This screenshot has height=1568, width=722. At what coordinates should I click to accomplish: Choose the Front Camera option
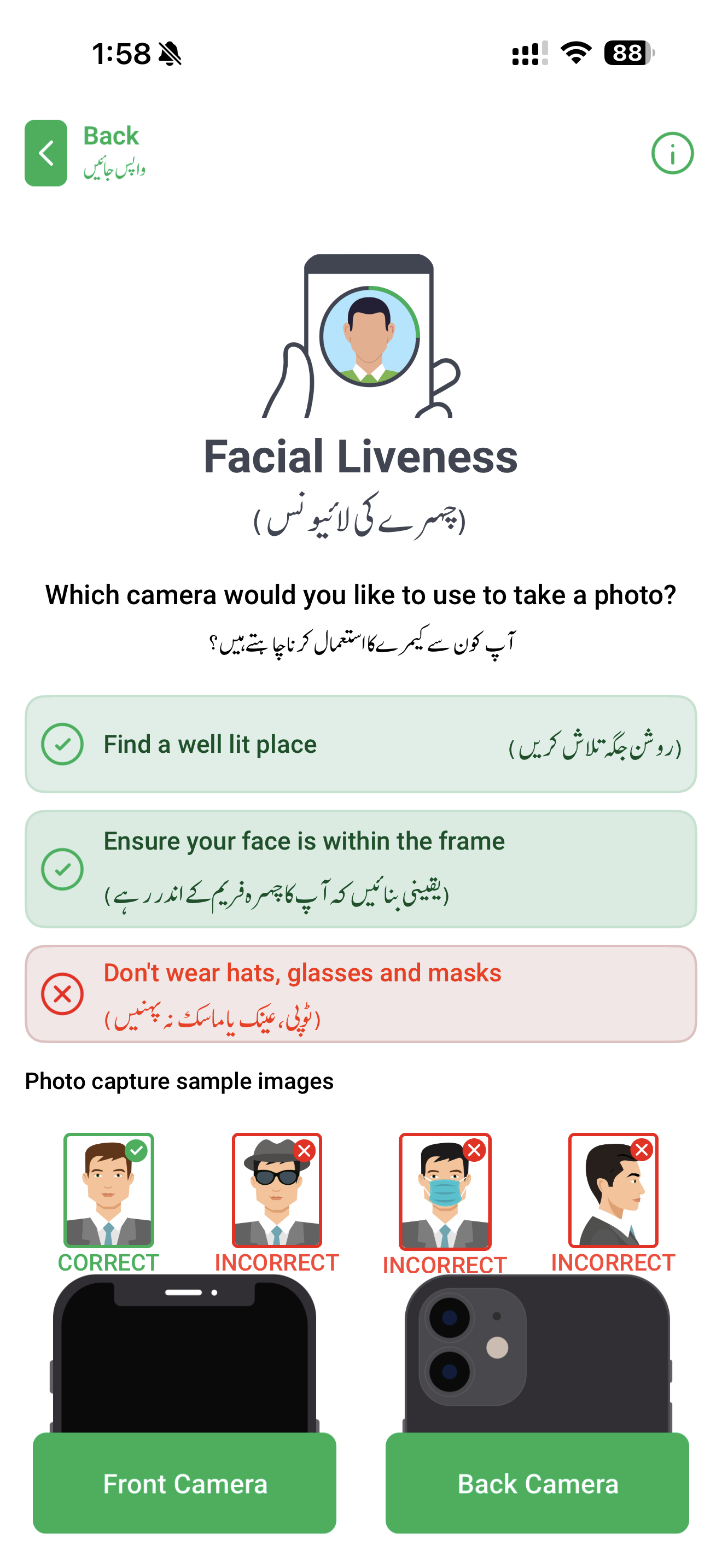184,1483
